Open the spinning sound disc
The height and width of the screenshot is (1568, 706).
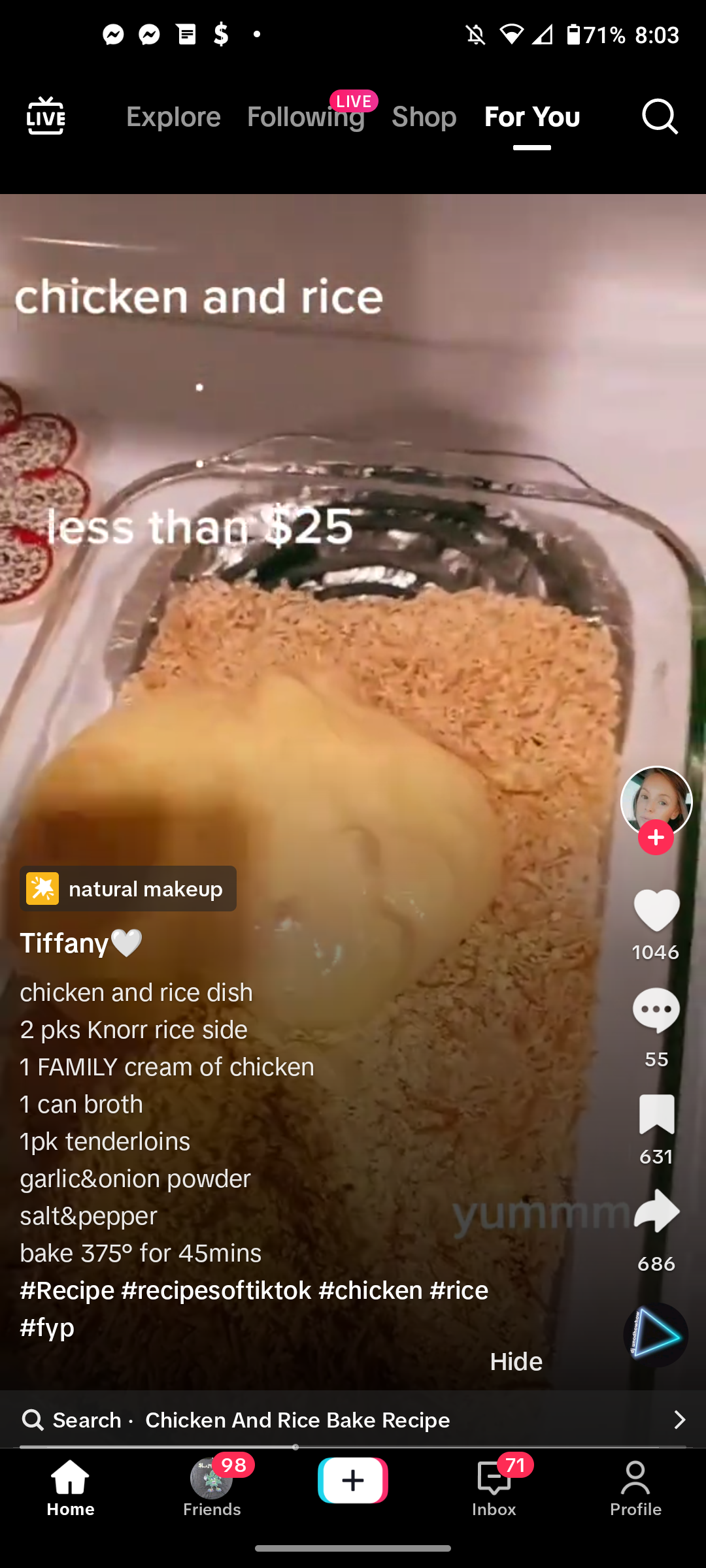click(656, 1335)
